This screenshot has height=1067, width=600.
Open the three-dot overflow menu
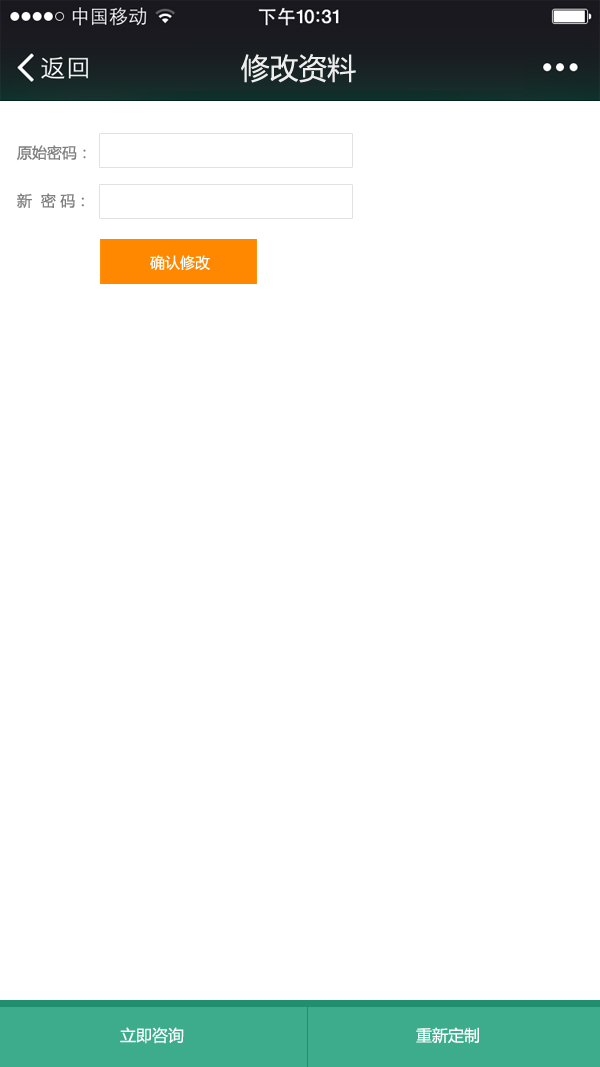(x=560, y=67)
